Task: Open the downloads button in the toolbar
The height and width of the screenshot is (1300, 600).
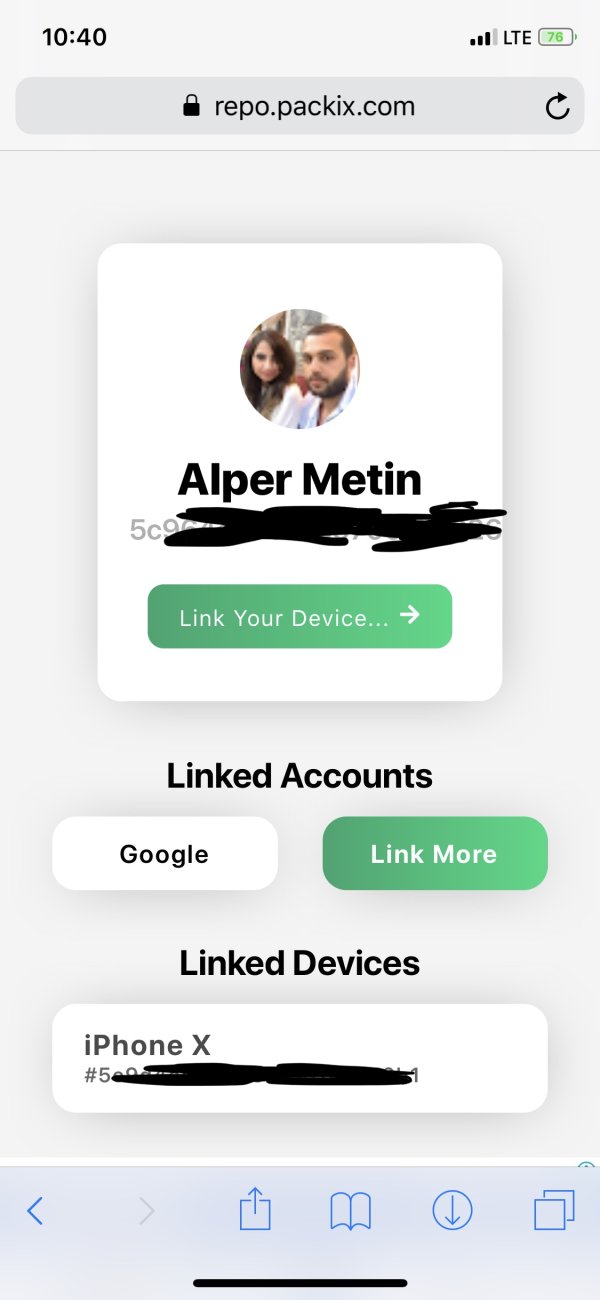Action: [x=452, y=1211]
